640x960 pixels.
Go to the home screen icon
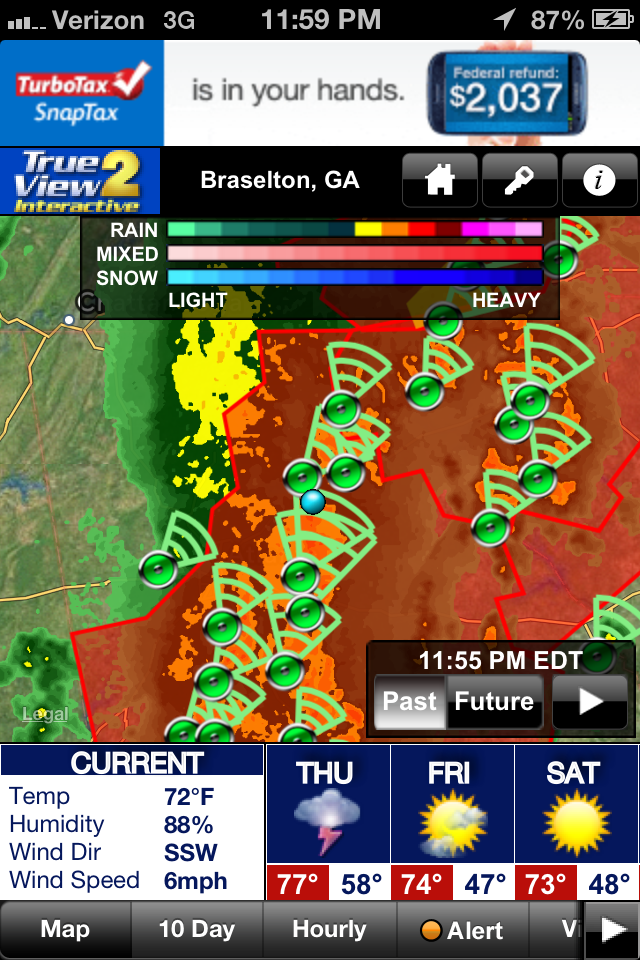pos(440,181)
